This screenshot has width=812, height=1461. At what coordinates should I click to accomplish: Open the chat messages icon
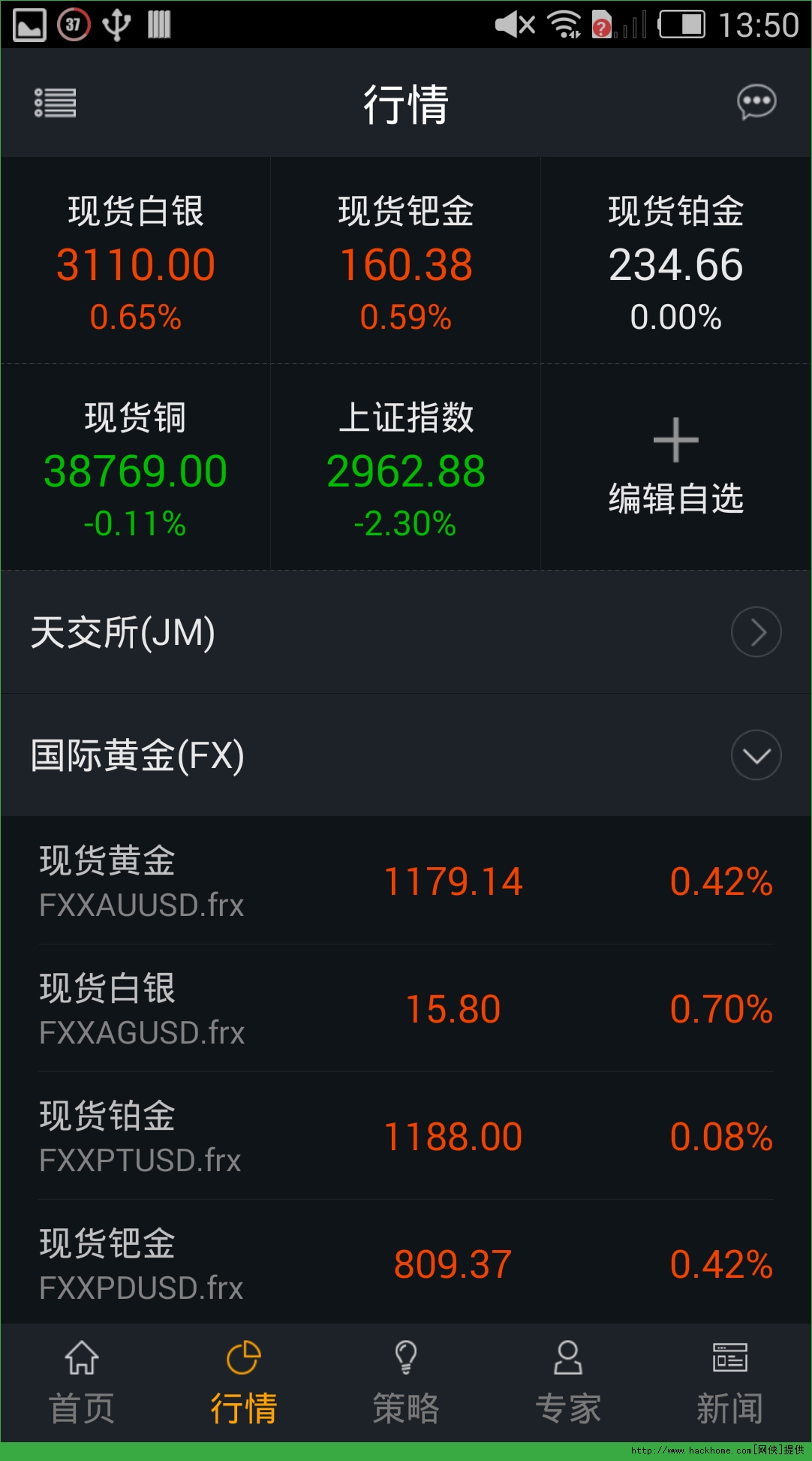[x=756, y=103]
